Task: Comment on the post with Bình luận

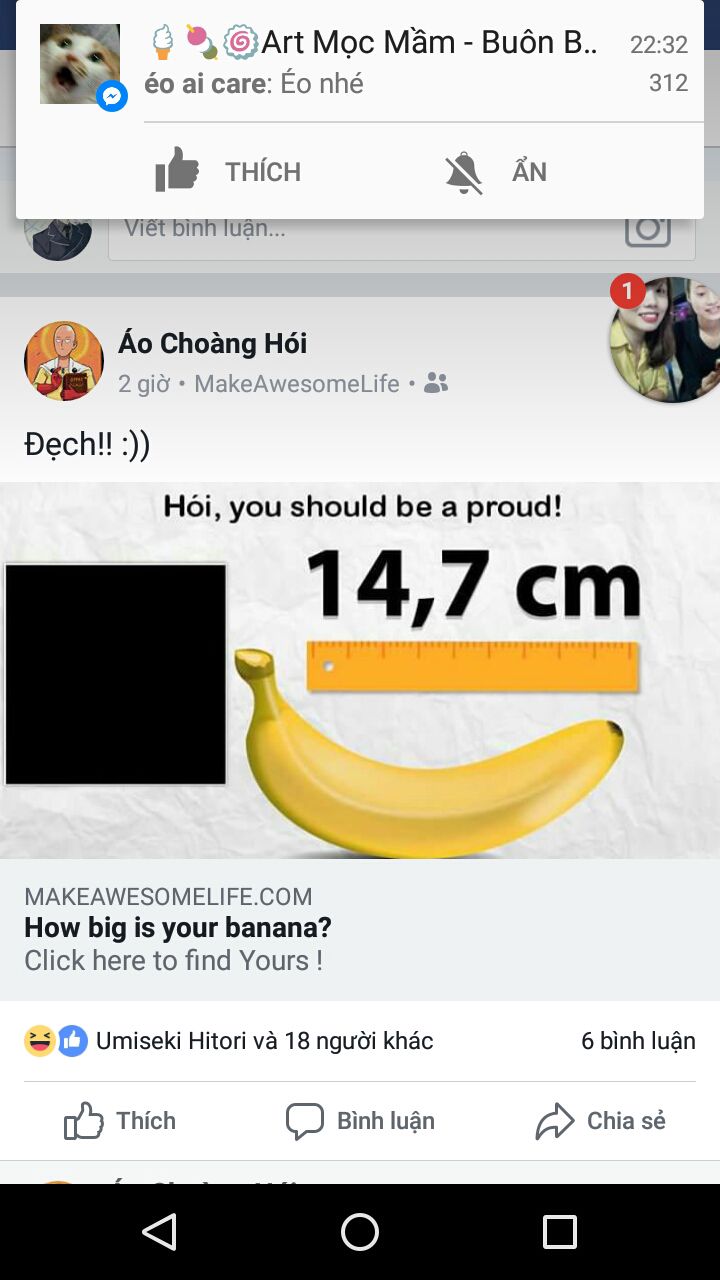Action: click(x=360, y=1121)
